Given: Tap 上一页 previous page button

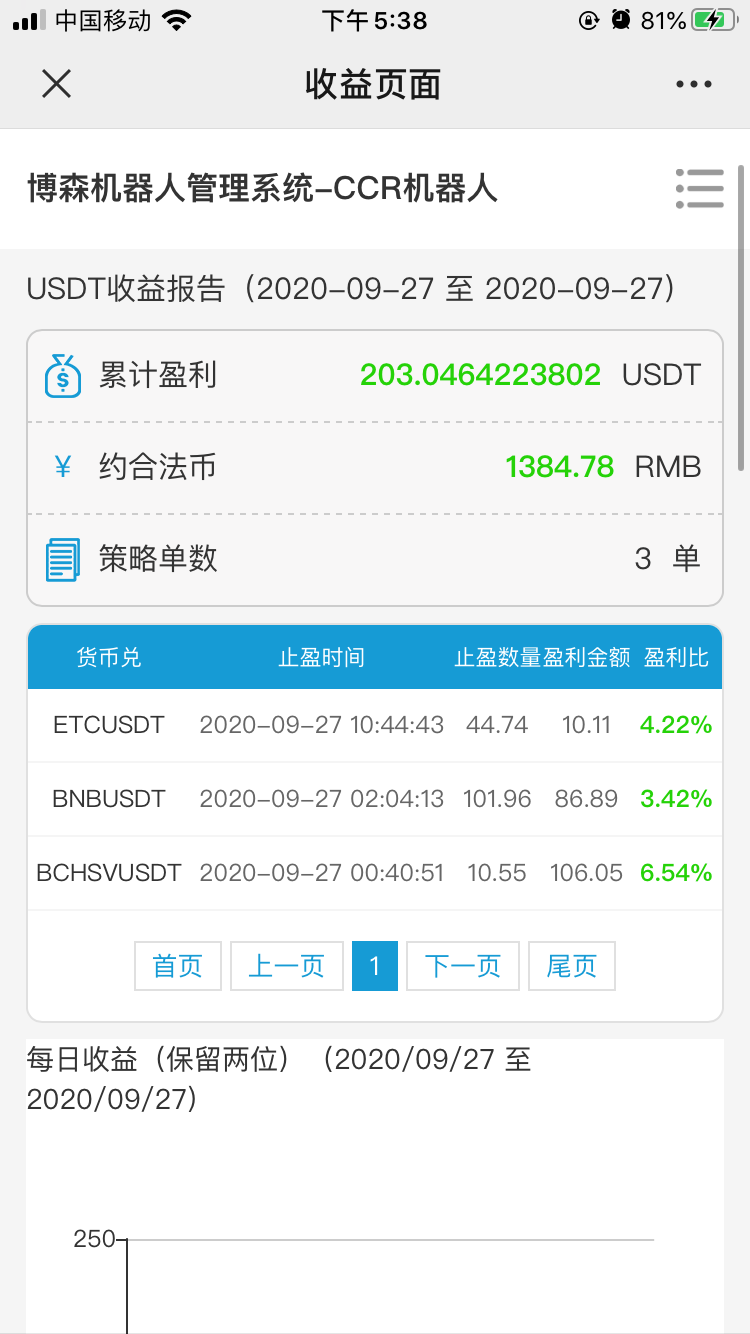Looking at the screenshot, I should point(287,966).
